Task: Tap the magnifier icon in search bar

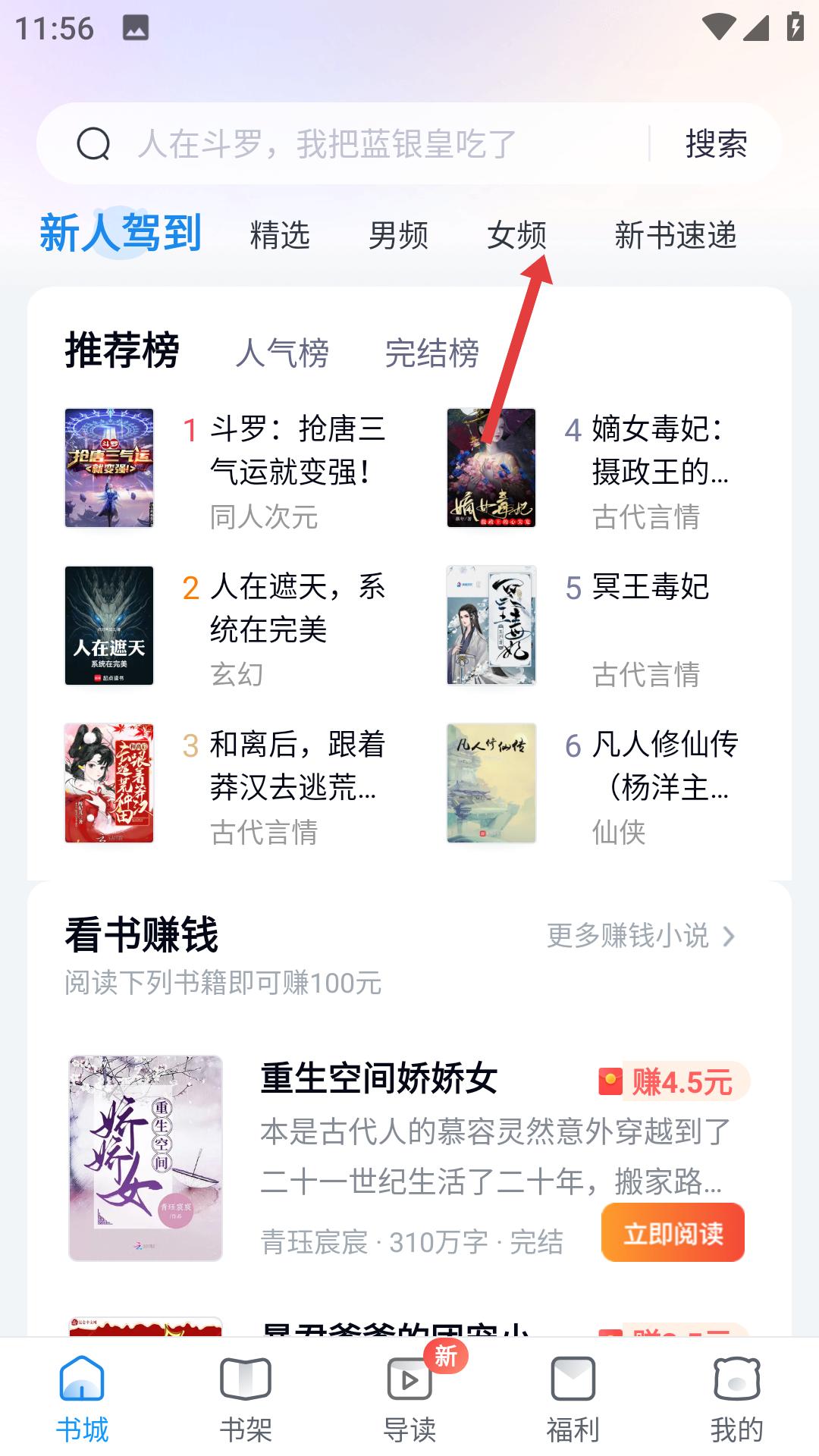Action: coord(93,144)
